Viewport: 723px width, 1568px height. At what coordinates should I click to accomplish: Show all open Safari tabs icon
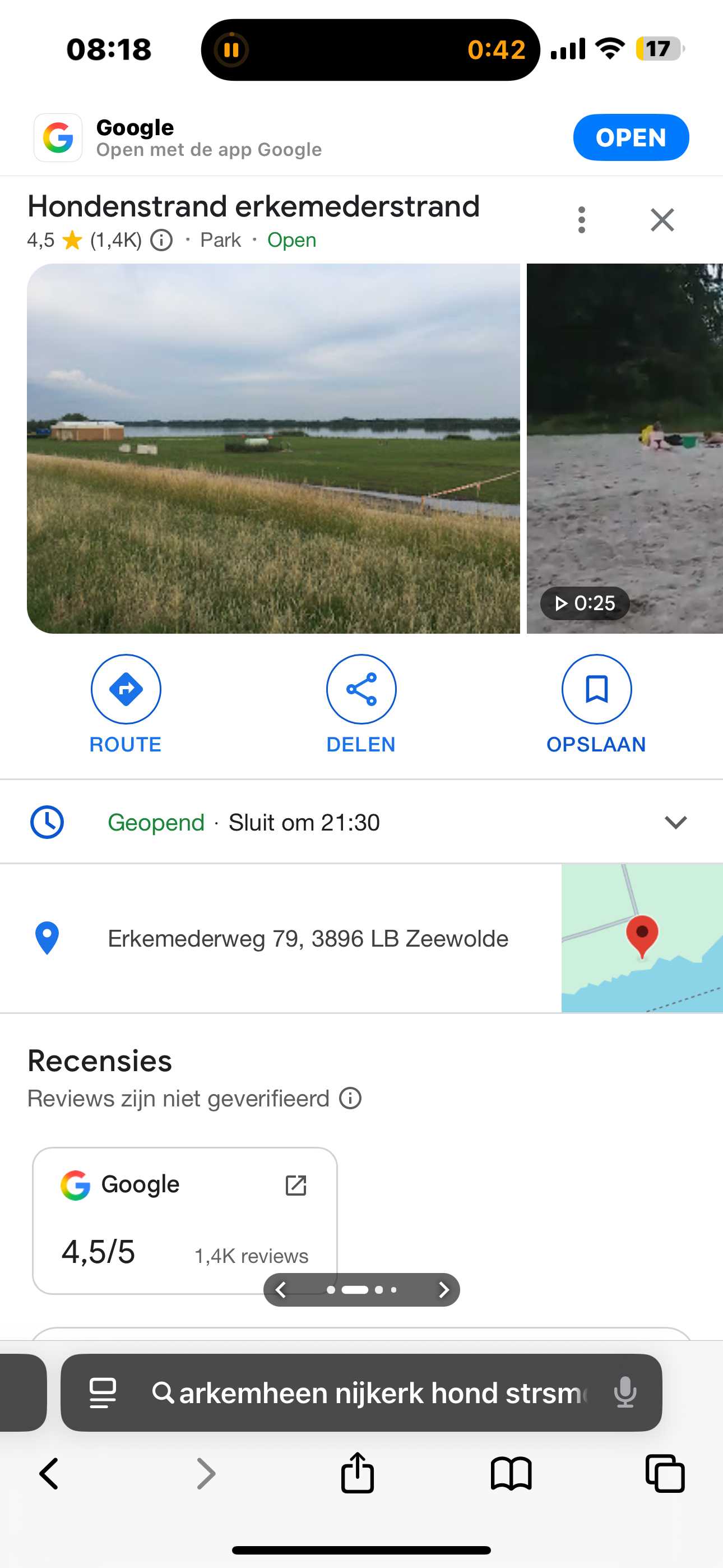[665, 1473]
